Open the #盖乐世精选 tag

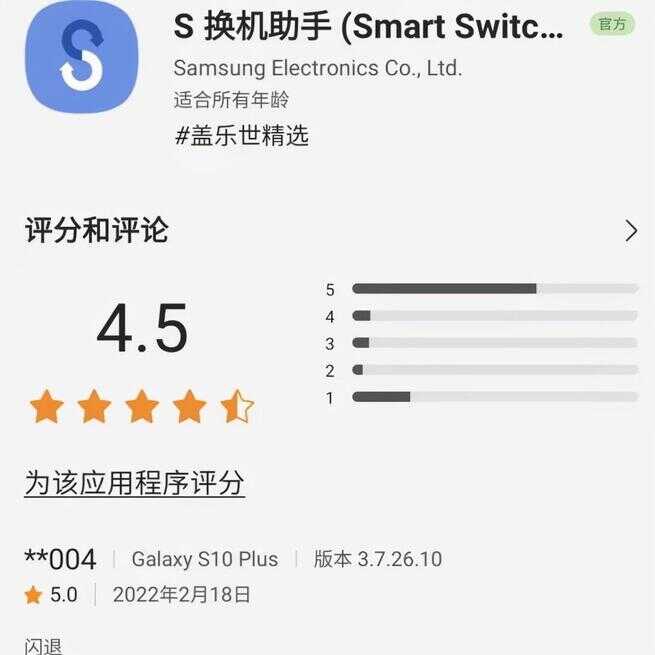tap(242, 136)
